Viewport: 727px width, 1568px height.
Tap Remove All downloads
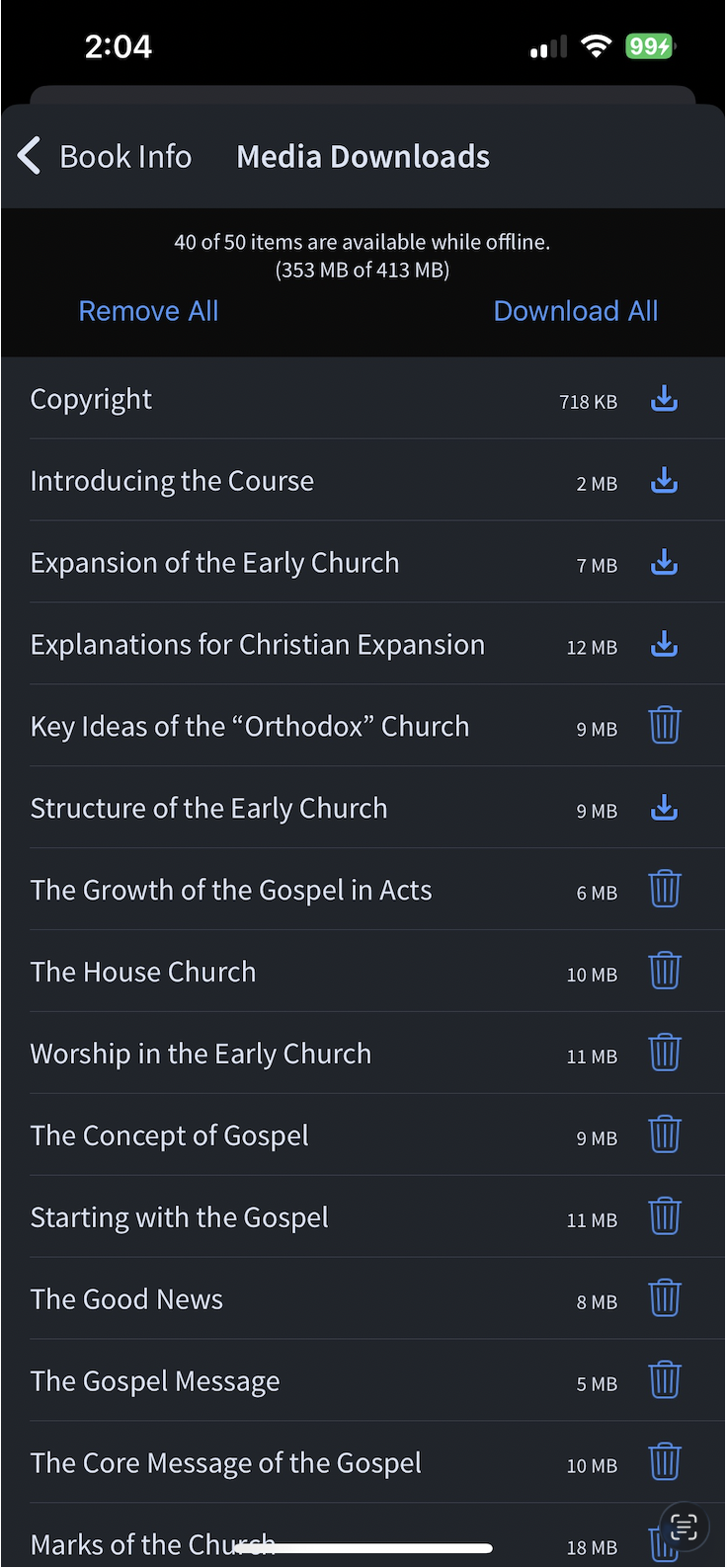pyautogui.click(x=148, y=311)
